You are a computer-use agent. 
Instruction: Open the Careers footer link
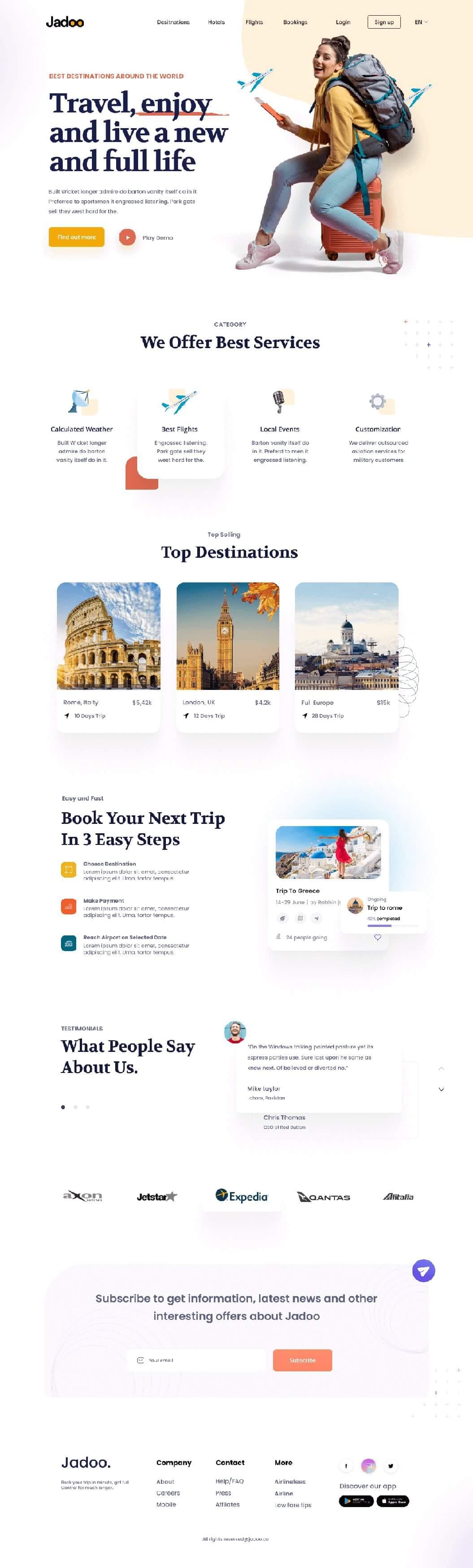point(168,1493)
